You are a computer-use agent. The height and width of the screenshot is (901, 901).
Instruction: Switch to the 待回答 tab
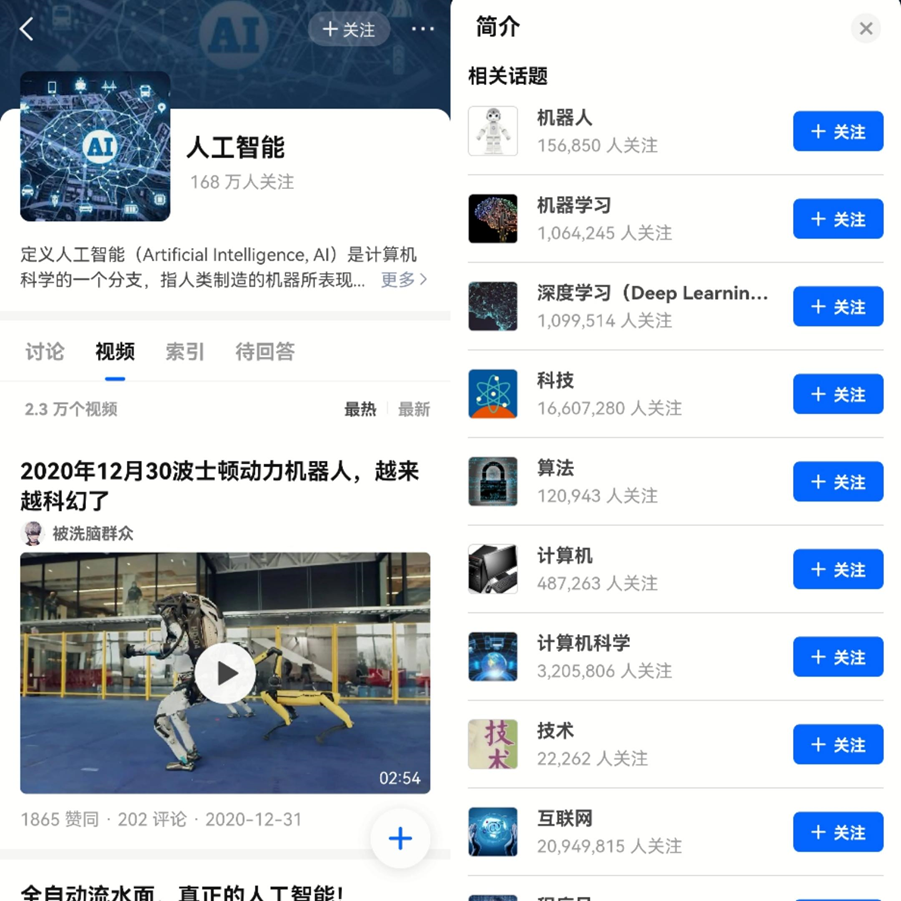tap(265, 352)
